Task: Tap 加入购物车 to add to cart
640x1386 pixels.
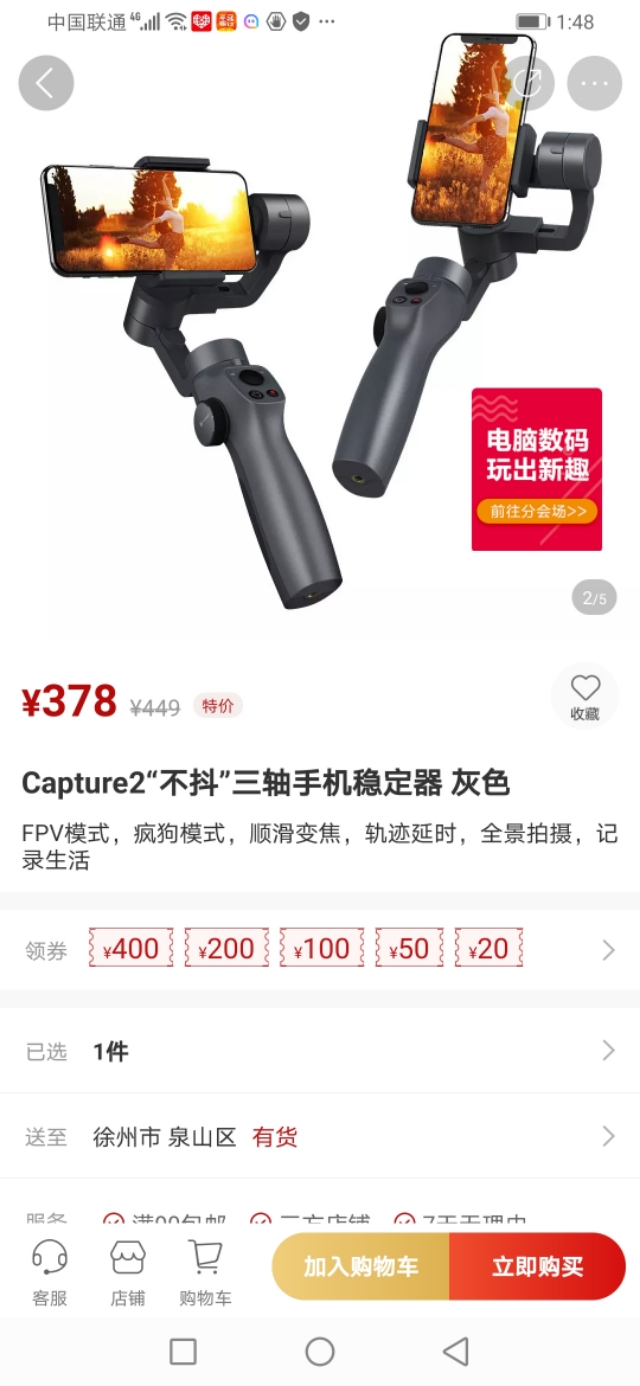Action: [361, 1267]
